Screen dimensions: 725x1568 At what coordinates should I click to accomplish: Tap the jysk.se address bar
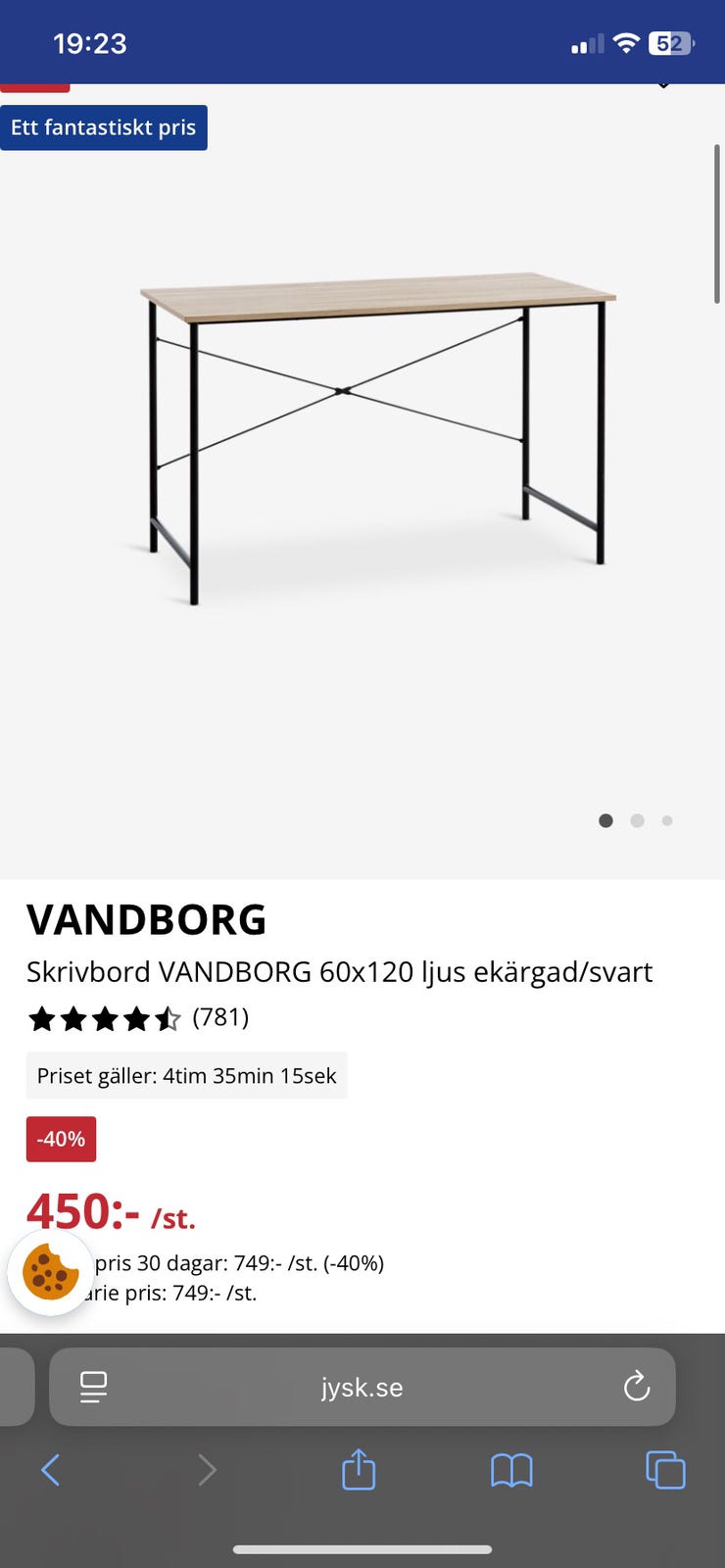tap(362, 1388)
